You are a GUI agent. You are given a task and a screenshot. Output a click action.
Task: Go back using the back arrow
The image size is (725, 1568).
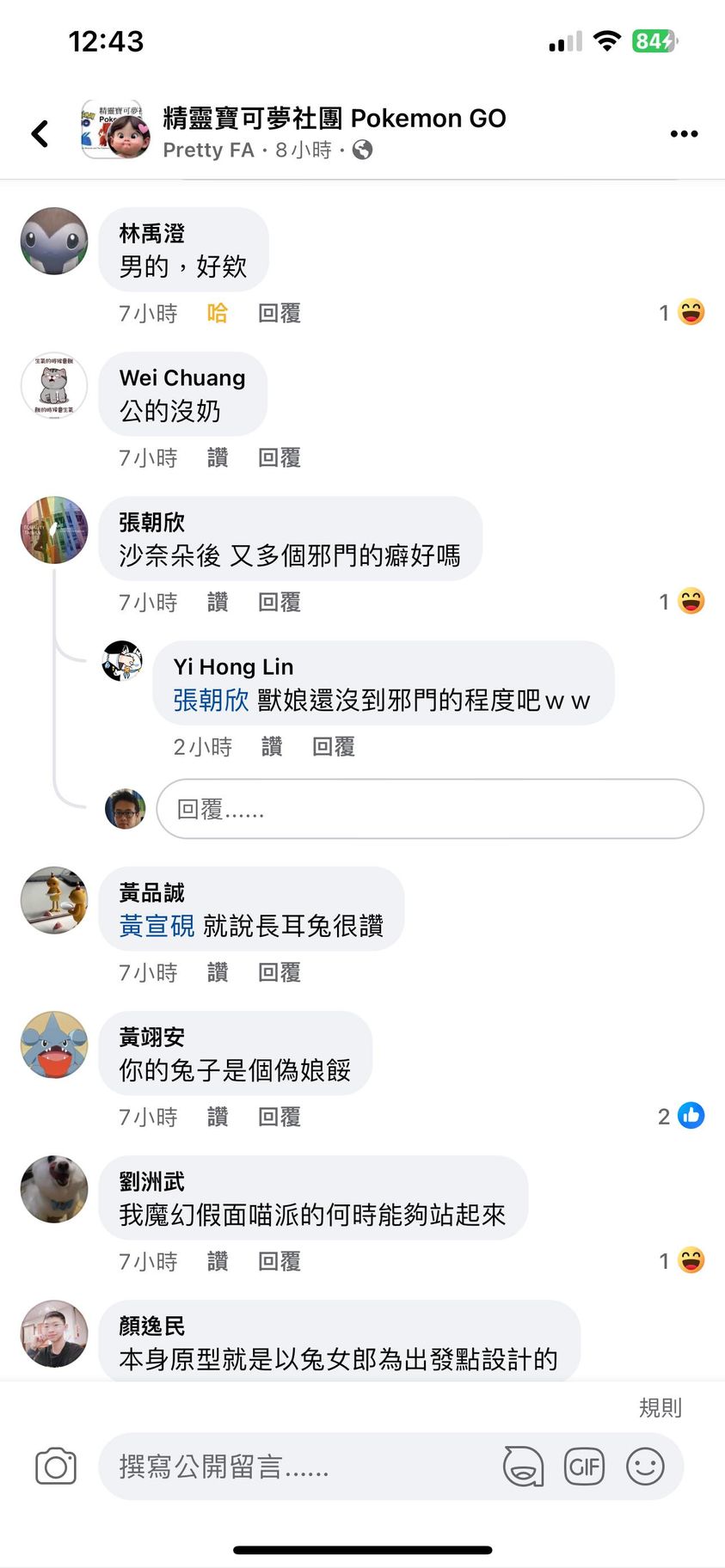(x=40, y=133)
